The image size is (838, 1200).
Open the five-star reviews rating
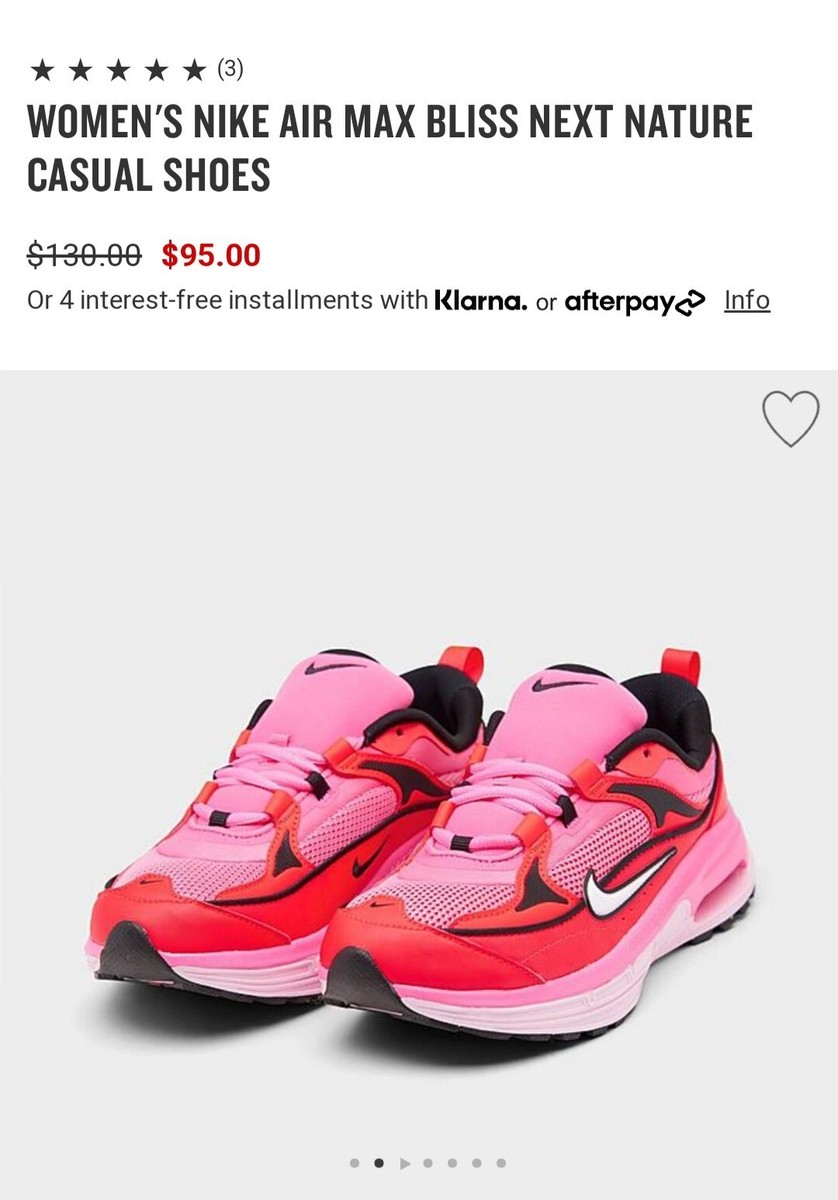point(135,69)
